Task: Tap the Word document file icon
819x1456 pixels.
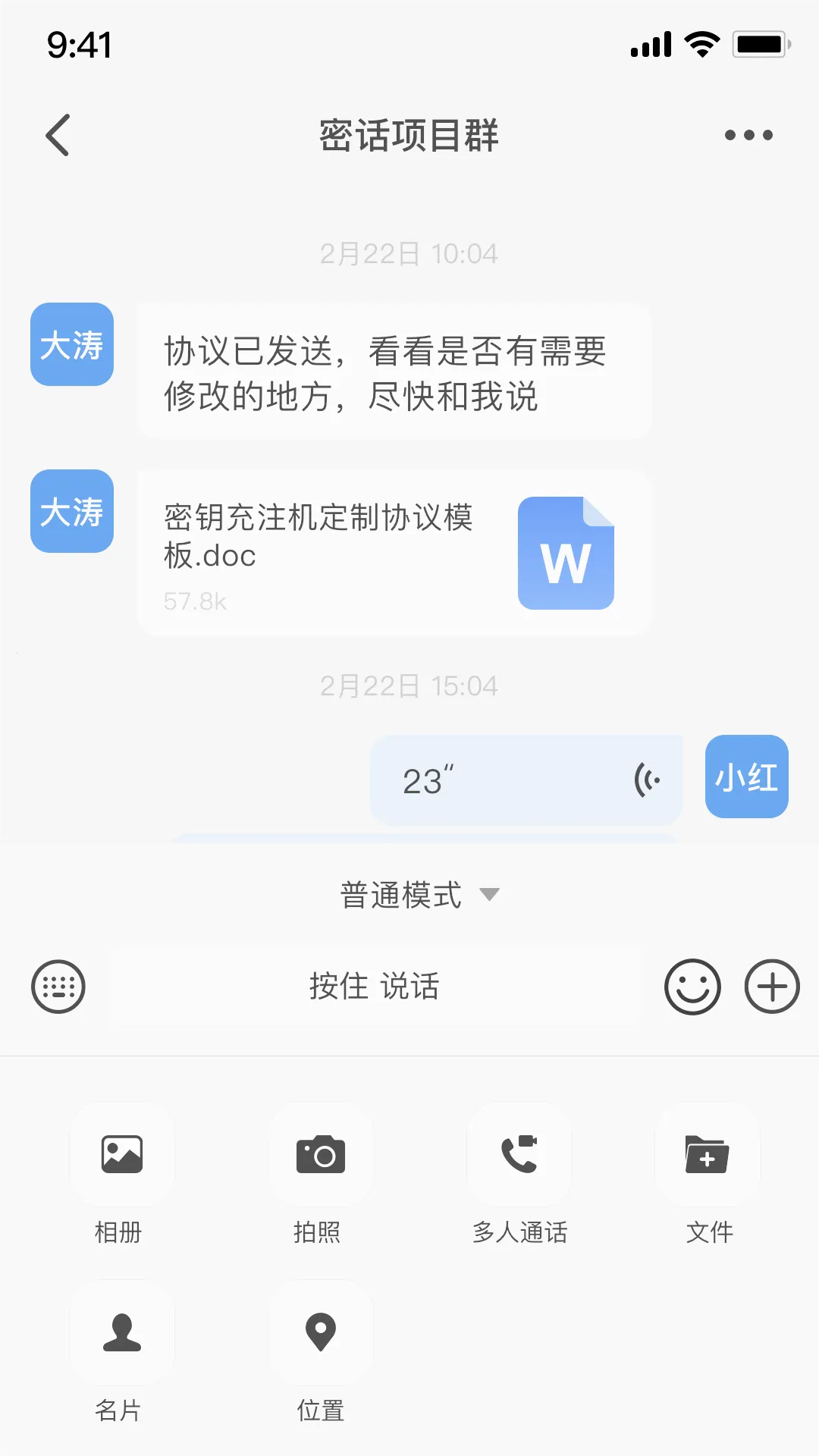Action: tap(566, 554)
